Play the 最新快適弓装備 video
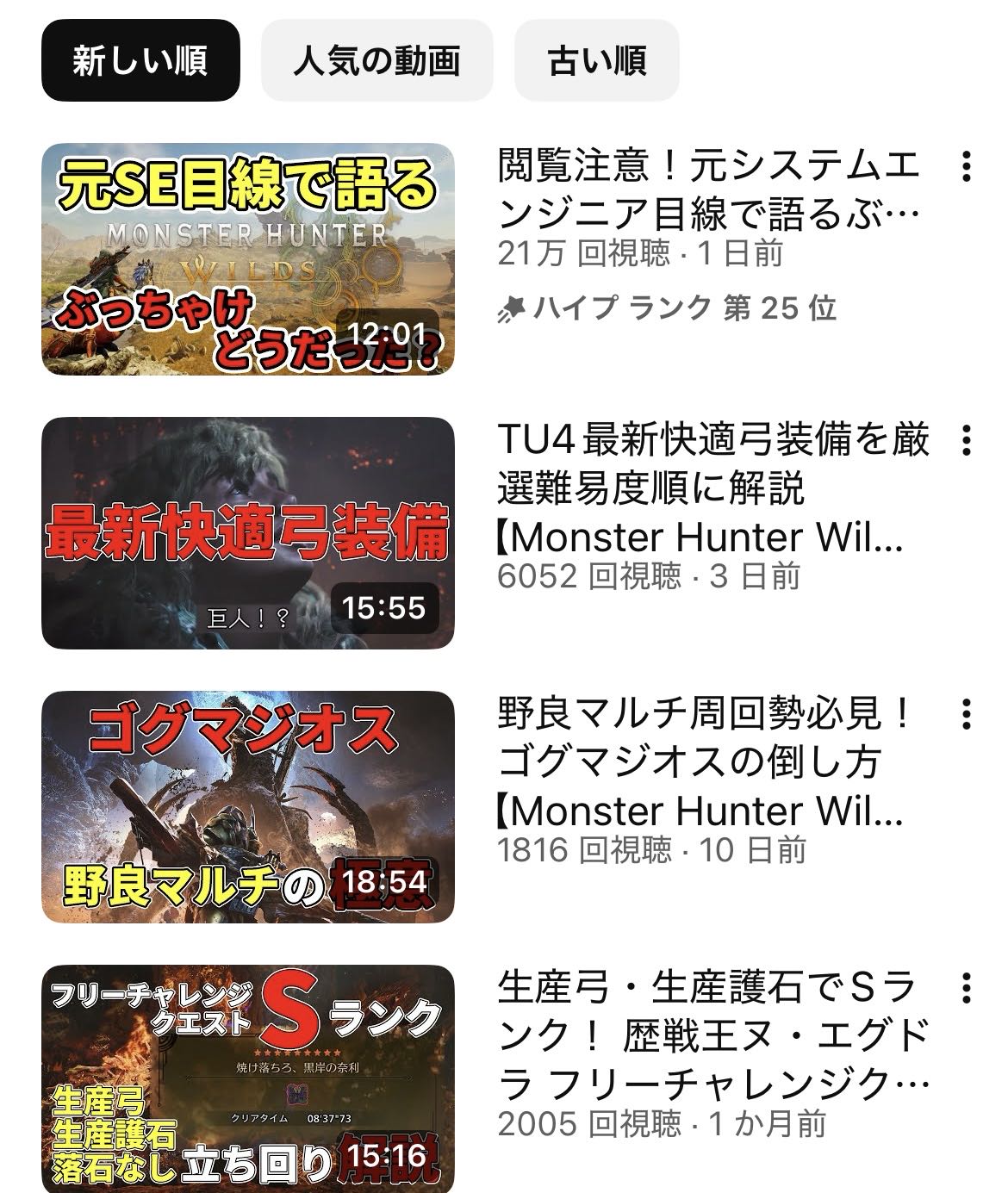The image size is (1008, 1193). click(x=248, y=533)
